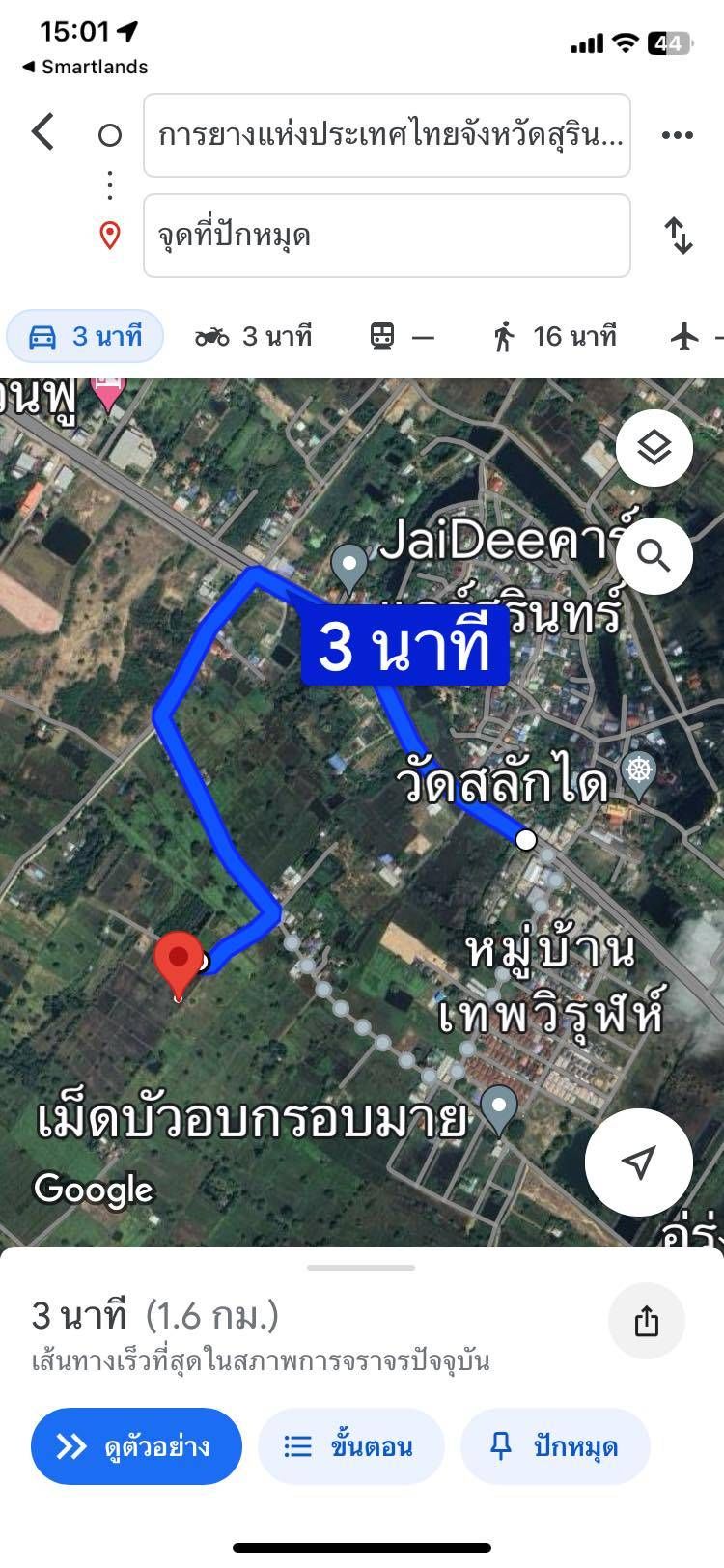This screenshot has width=724, height=1568.
Task: Open the map layers button
Action: pyautogui.click(x=654, y=448)
